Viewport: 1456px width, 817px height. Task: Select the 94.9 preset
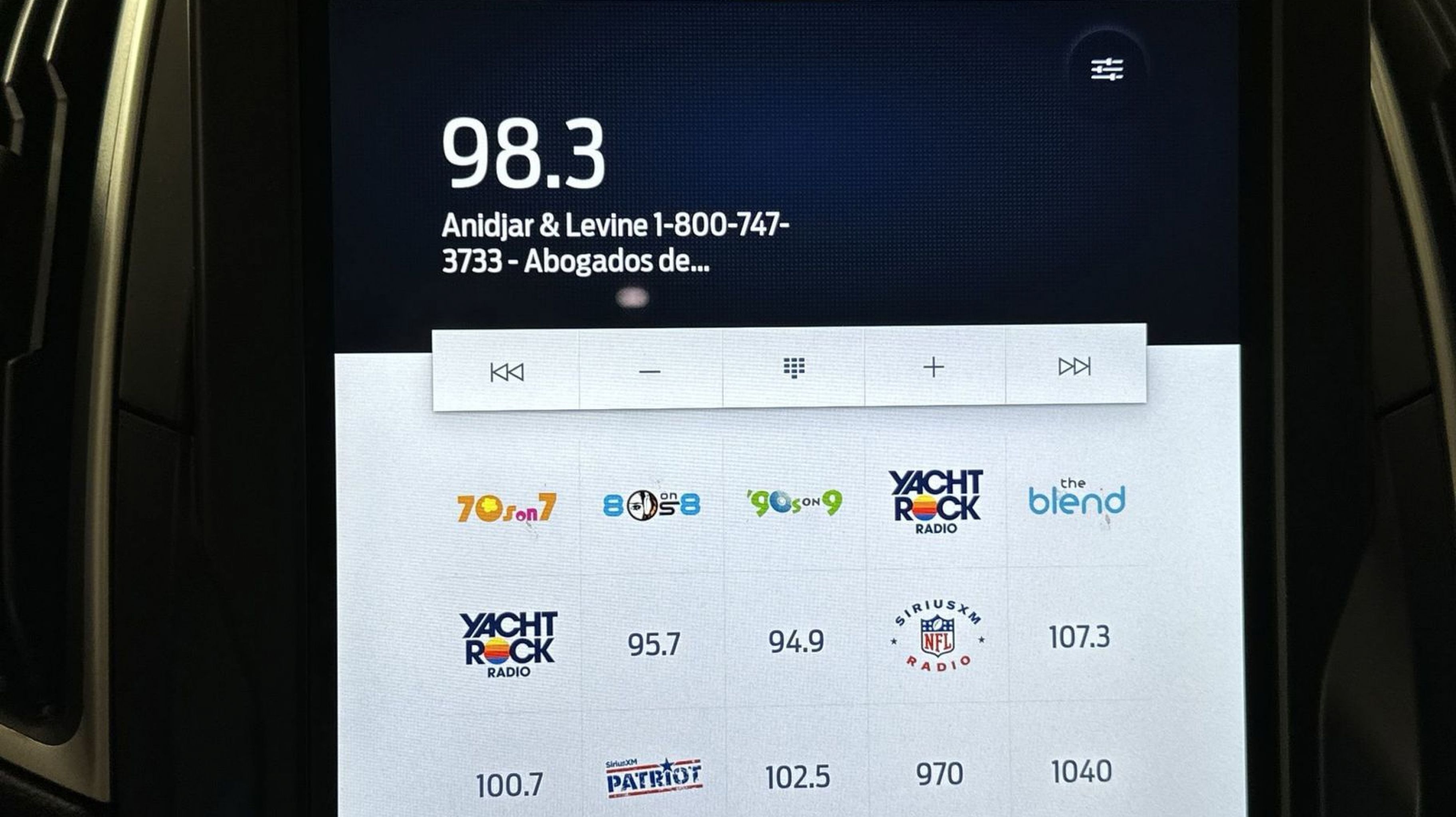pyautogui.click(x=796, y=641)
